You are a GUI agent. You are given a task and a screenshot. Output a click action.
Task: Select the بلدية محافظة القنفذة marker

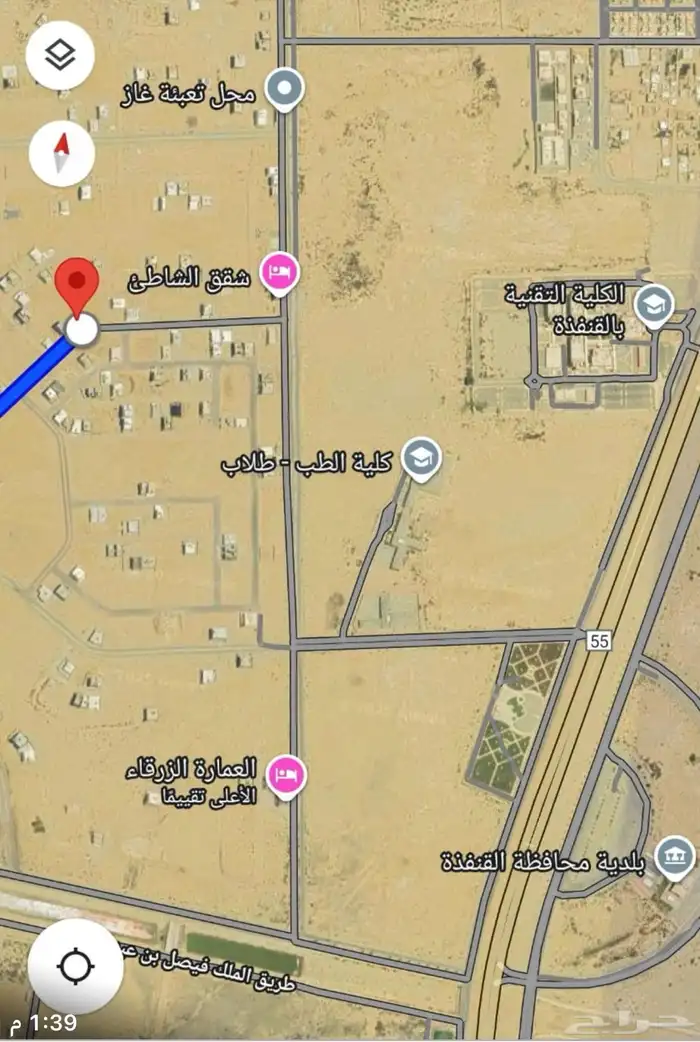pos(675,857)
